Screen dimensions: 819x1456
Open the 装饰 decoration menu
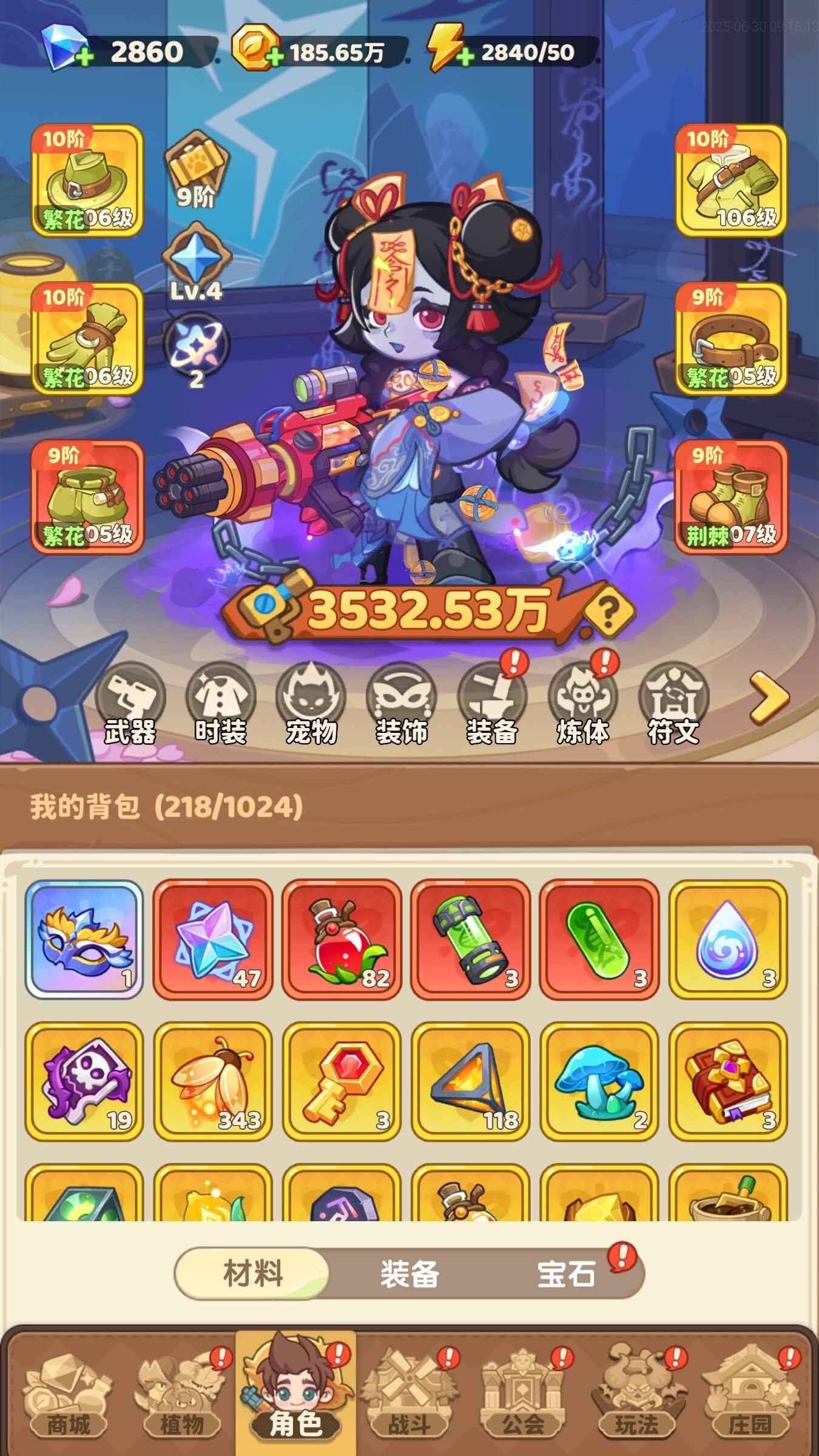point(401,704)
